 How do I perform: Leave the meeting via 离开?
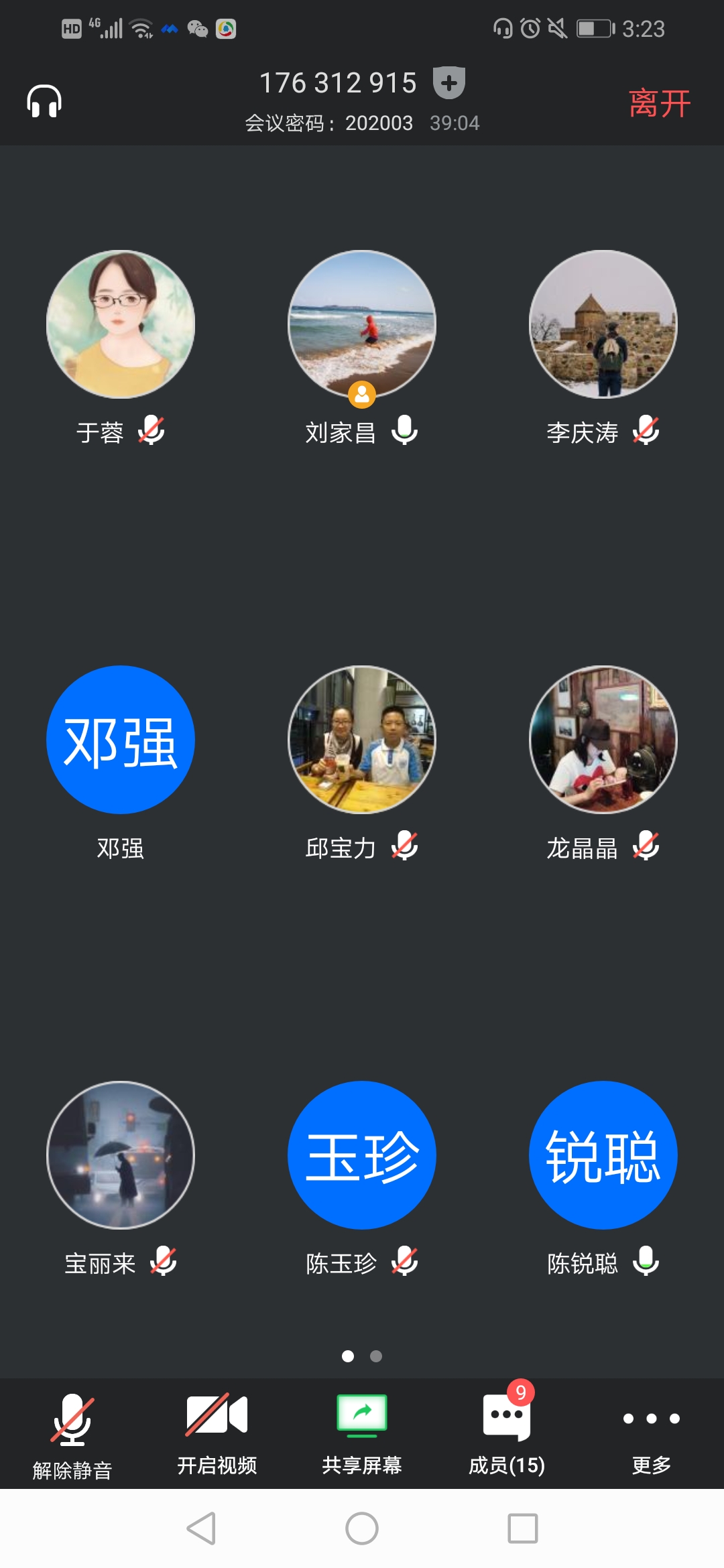660,104
